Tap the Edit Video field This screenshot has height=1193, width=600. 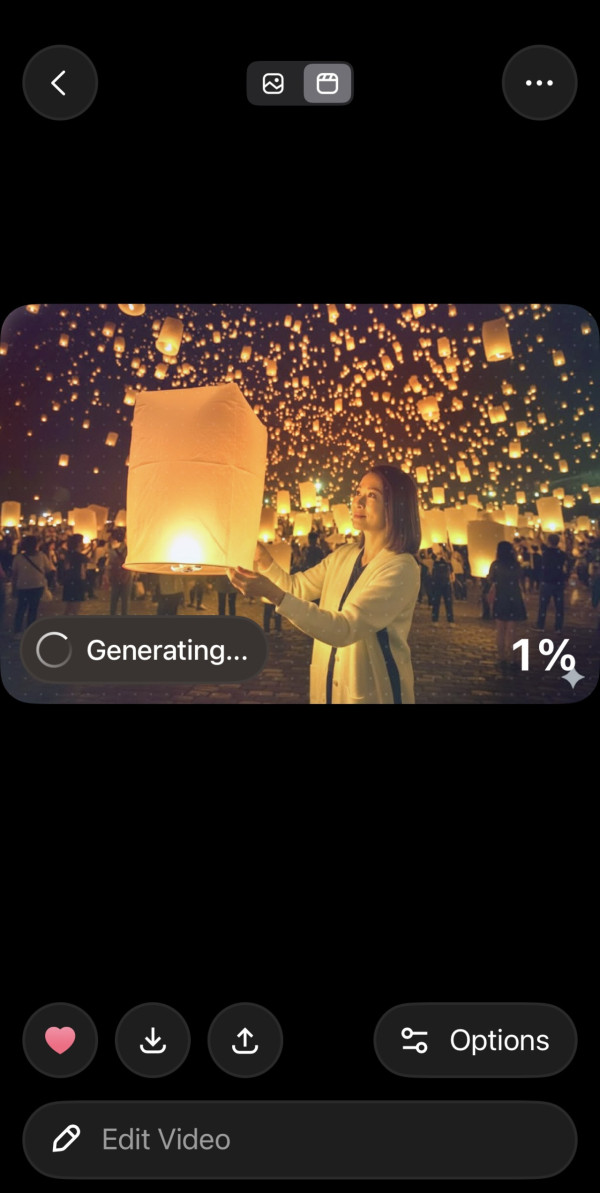(x=300, y=1139)
